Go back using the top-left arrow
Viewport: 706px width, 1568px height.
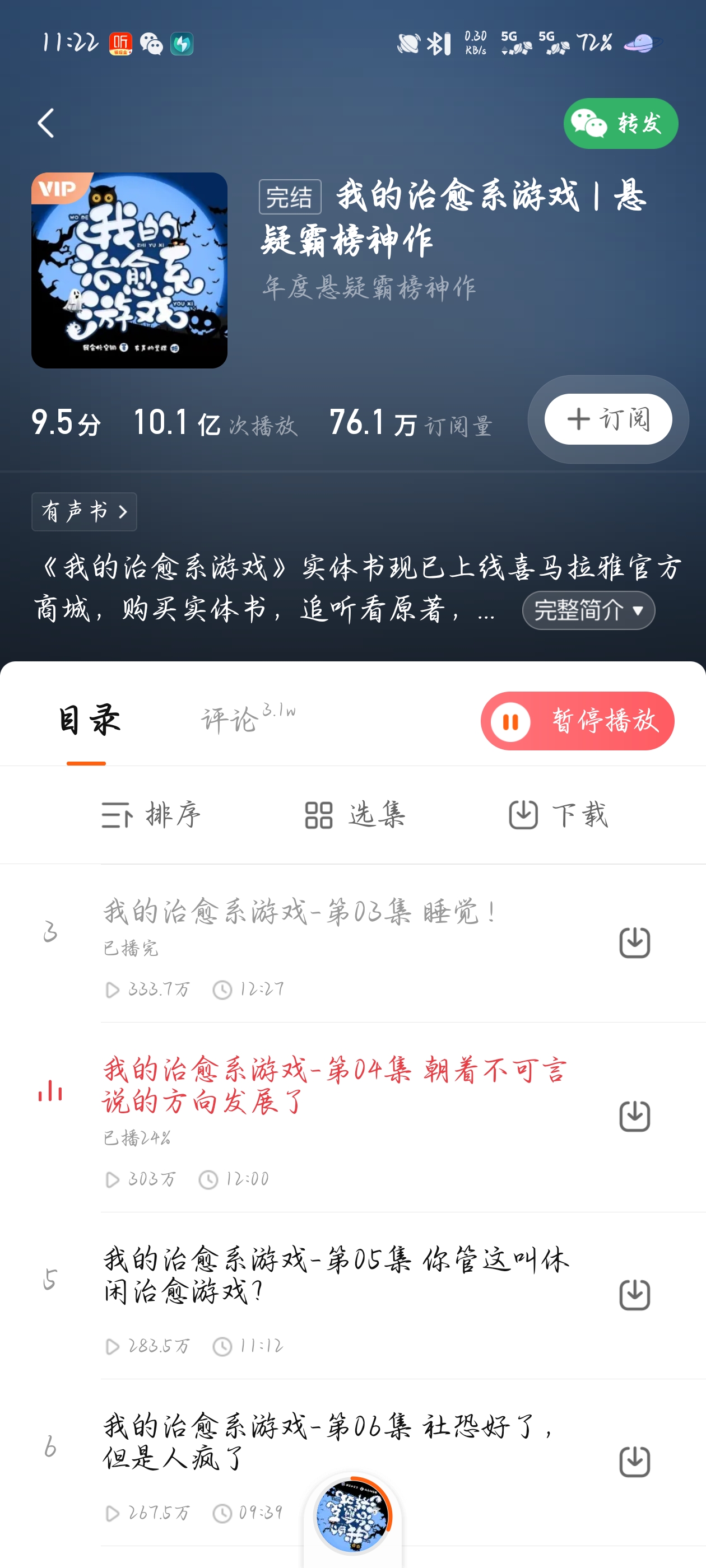pos(47,124)
